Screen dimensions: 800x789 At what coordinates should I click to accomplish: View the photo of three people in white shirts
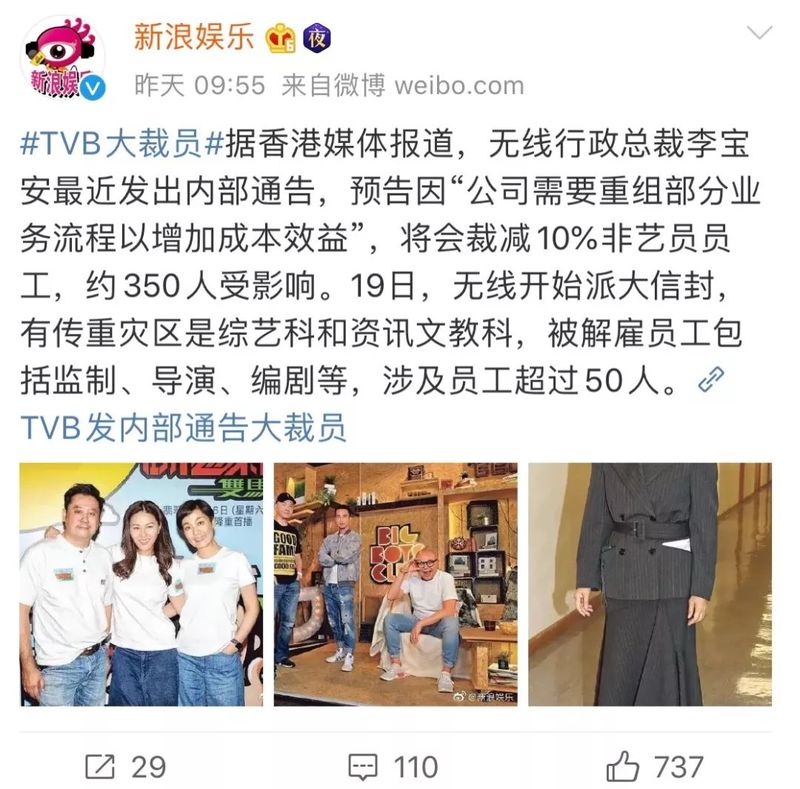[141, 584]
